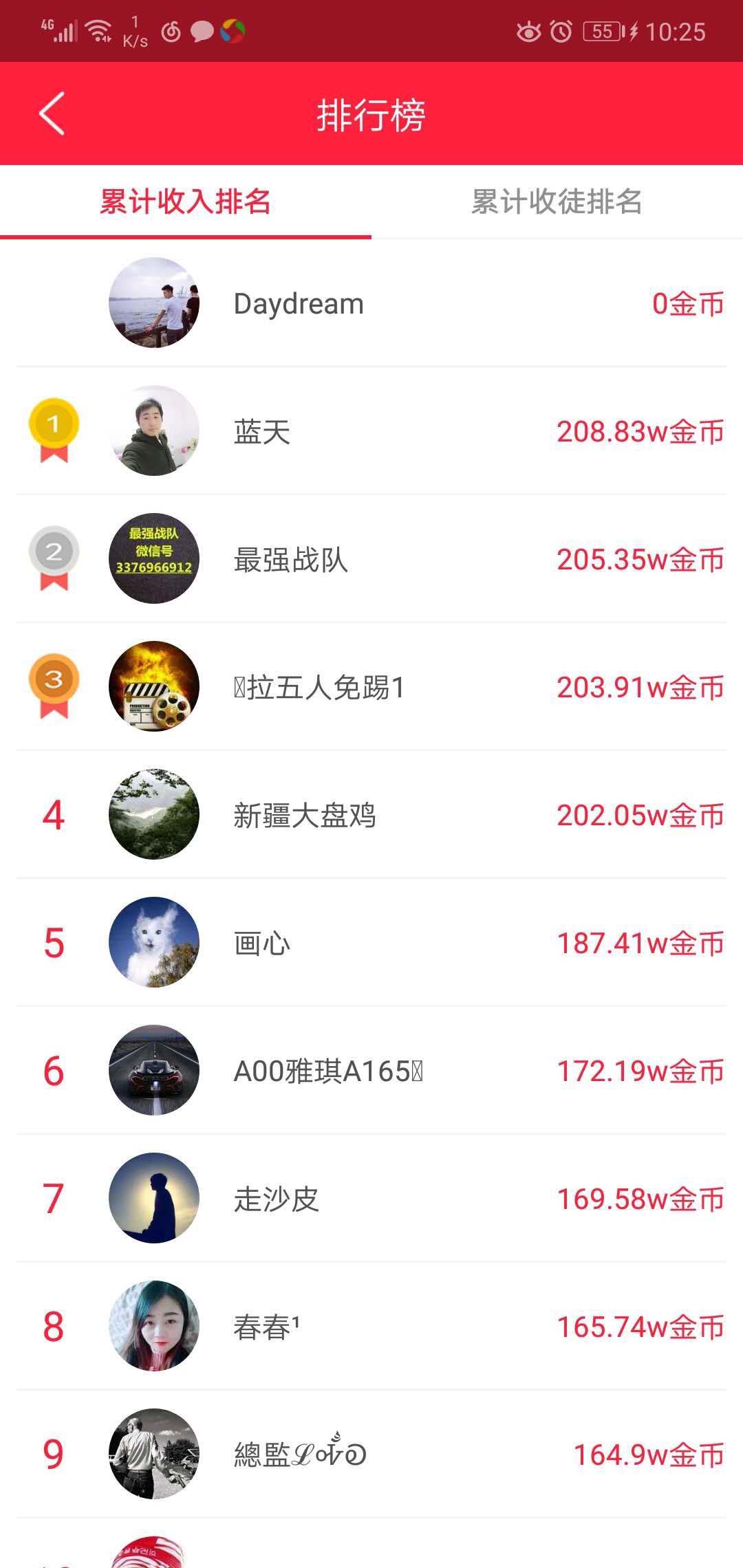Switch to the 累计收徒排名 tab
Screen dimensions: 743x1568
(557, 202)
